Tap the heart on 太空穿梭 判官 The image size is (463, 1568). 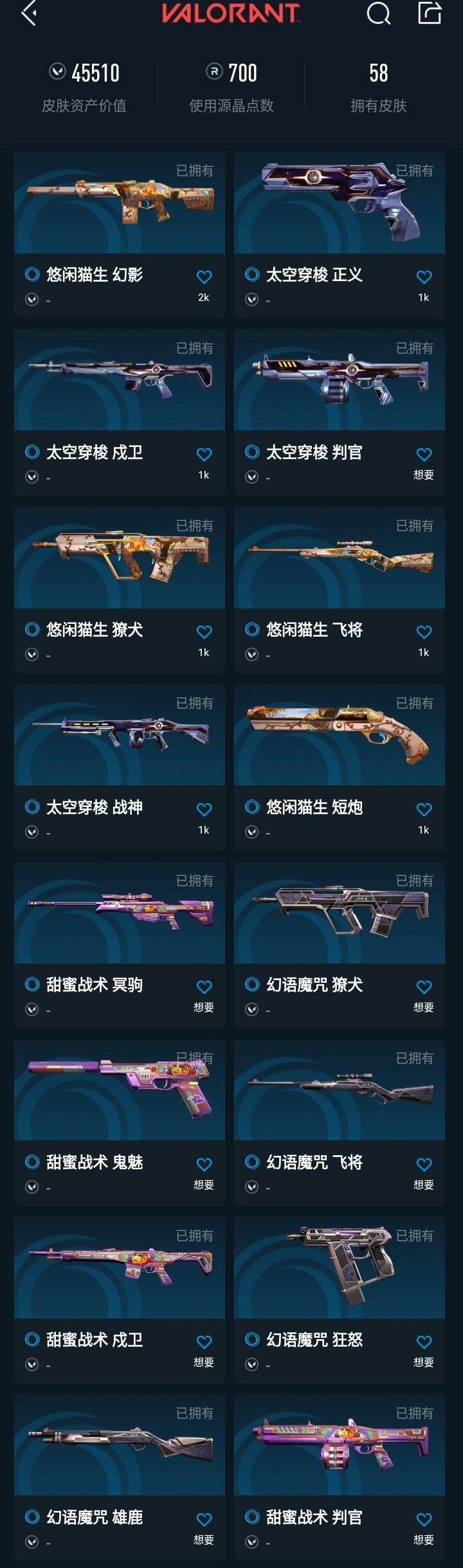coord(424,455)
